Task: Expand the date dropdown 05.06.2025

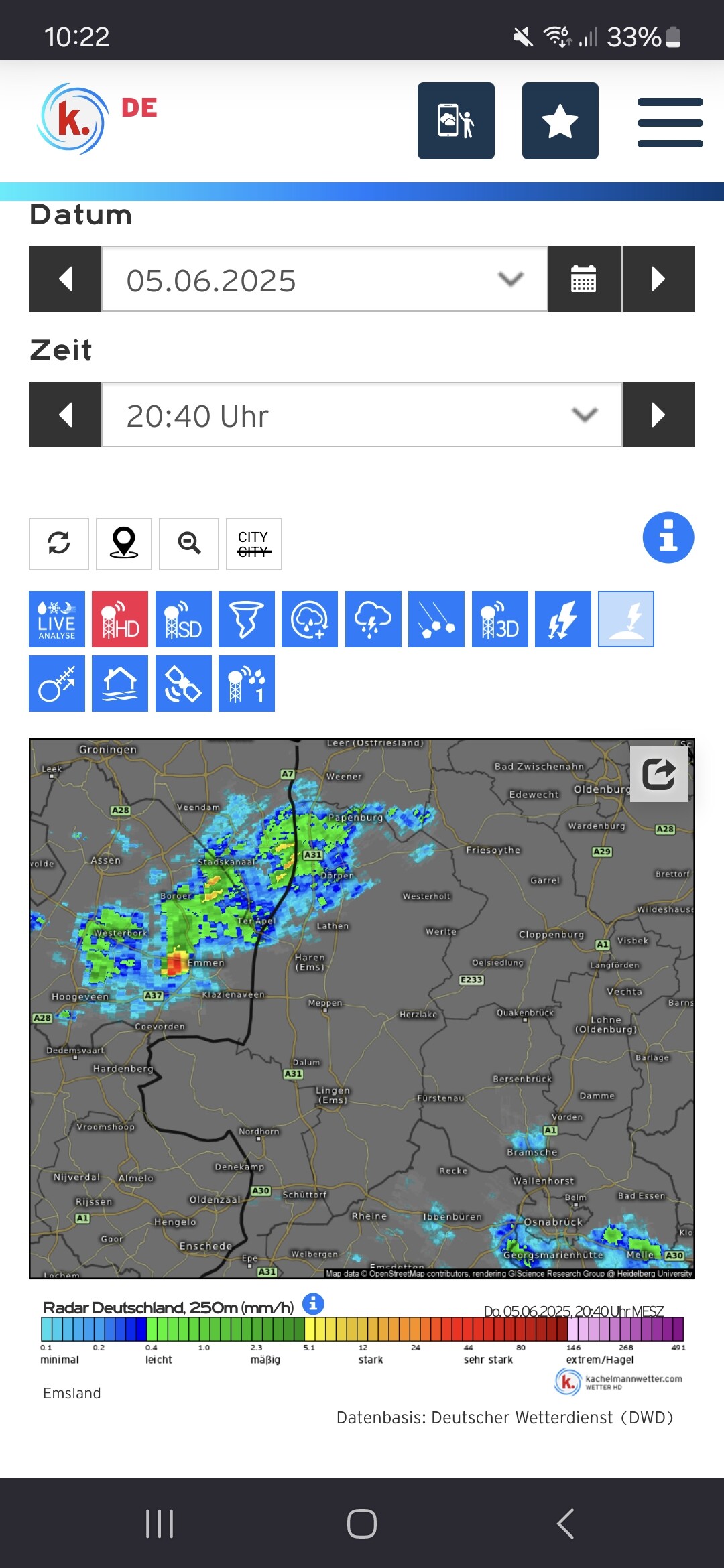Action: pyautogui.click(x=324, y=279)
